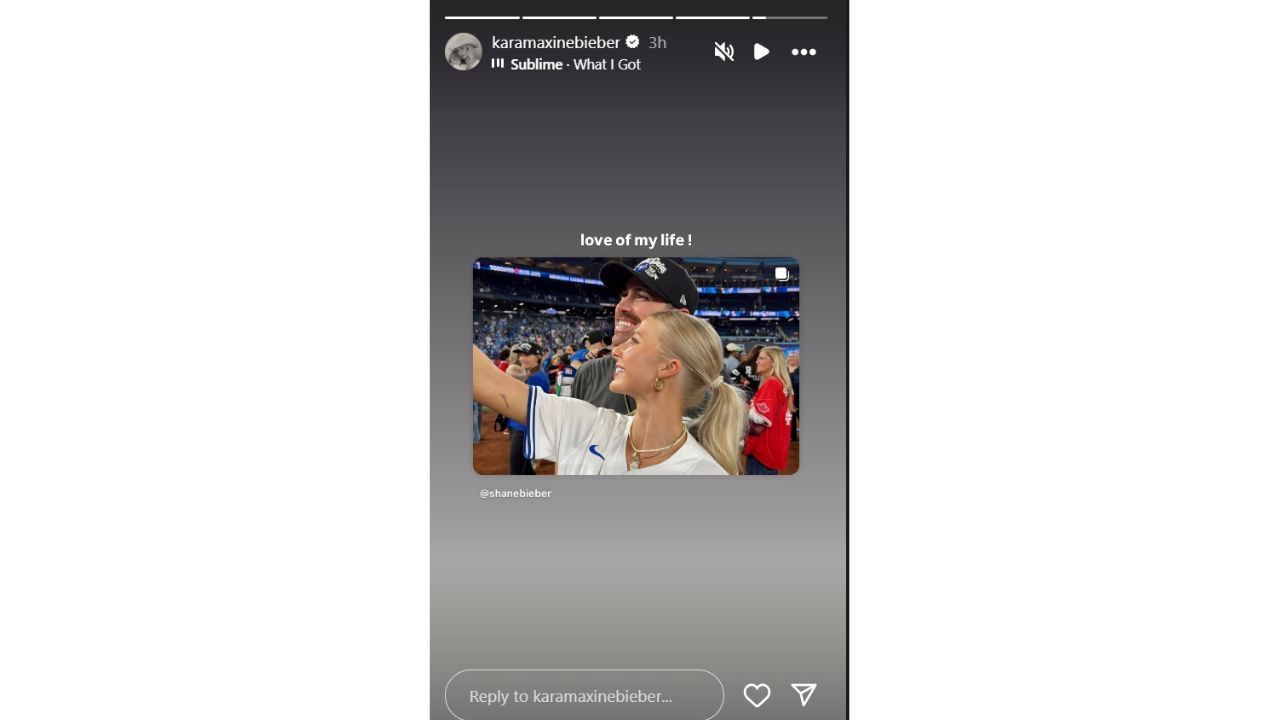The image size is (1280, 720).
Task: Play the paused story
Action: tap(761, 52)
